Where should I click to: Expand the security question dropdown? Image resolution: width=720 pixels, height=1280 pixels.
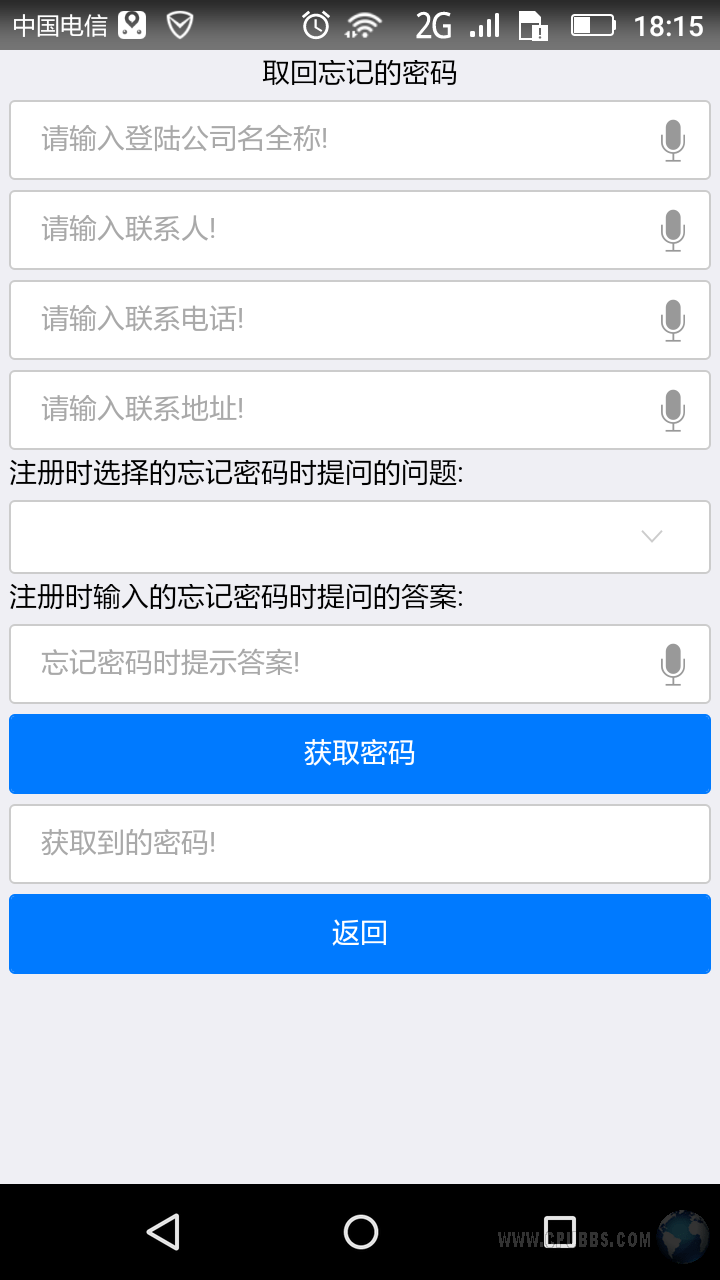[x=360, y=537]
